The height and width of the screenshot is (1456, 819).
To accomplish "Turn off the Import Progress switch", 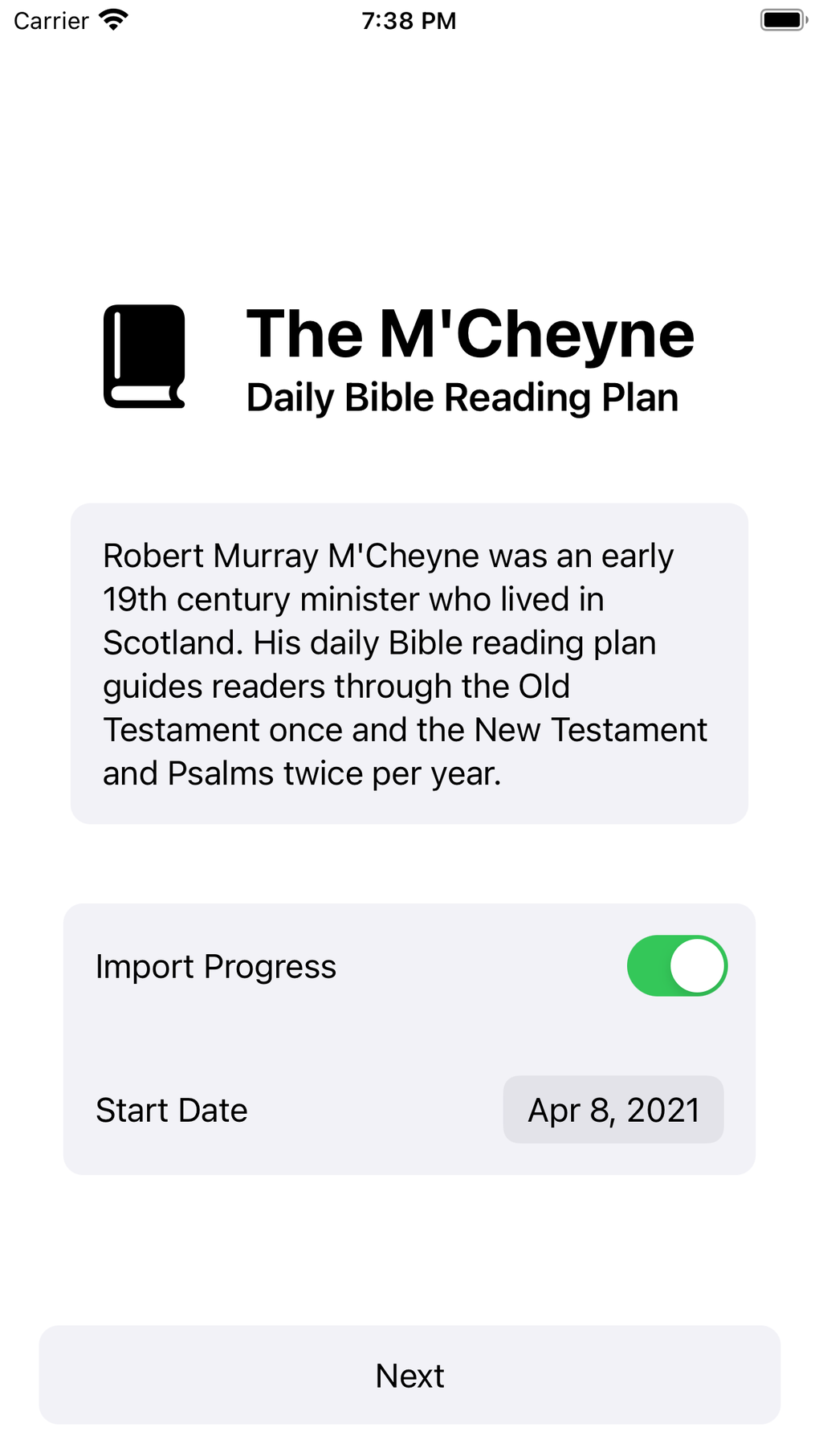I will click(676, 965).
